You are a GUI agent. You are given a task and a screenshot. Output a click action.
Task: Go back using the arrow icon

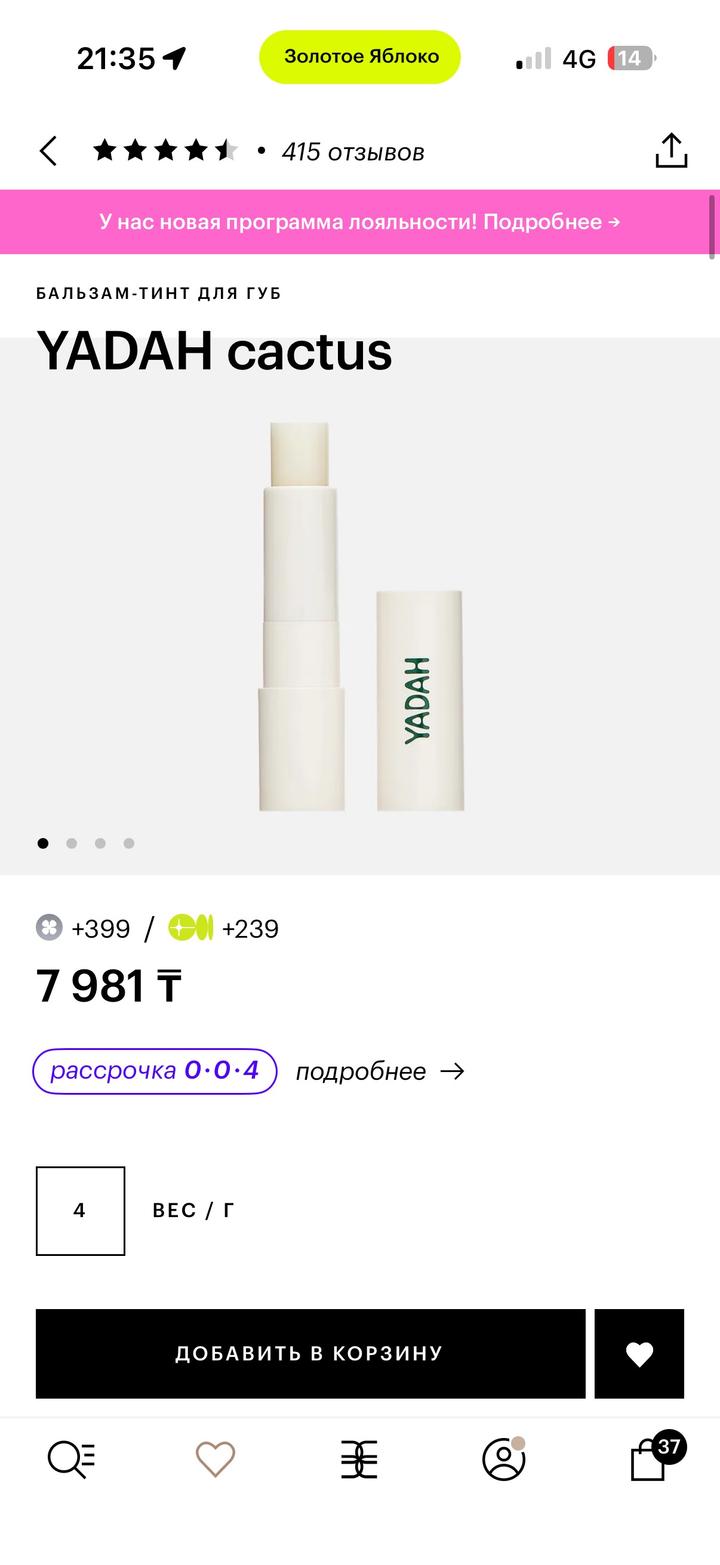tap(49, 151)
